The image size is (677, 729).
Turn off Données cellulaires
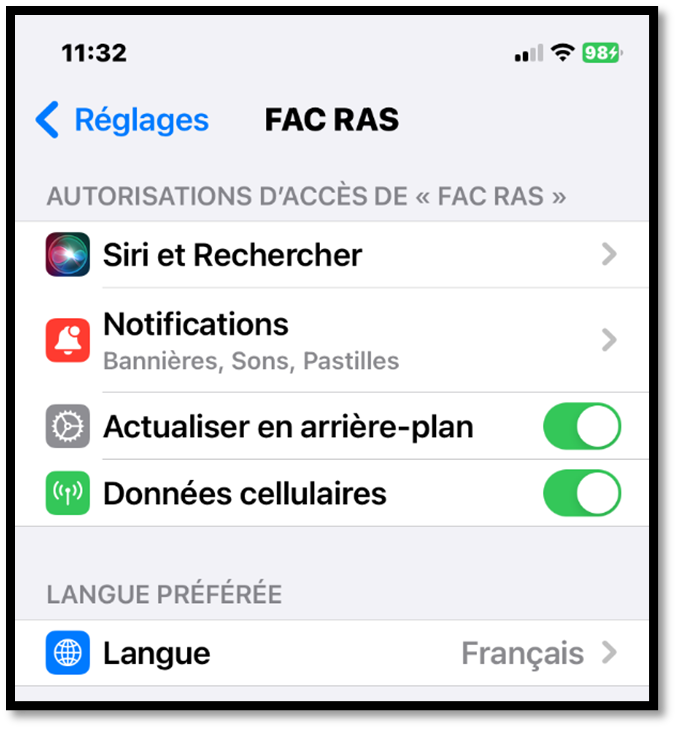click(x=581, y=493)
